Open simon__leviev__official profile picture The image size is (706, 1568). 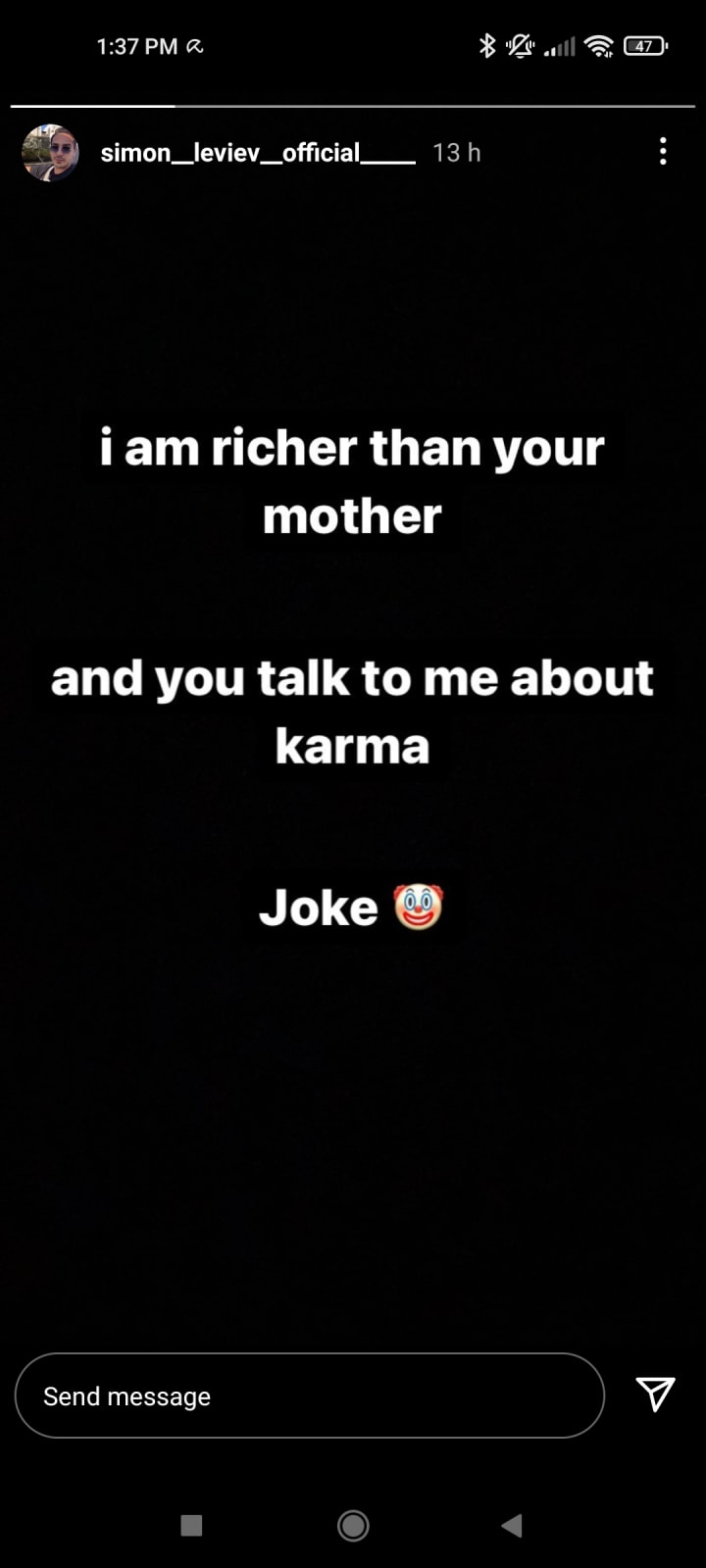pyautogui.click(x=50, y=153)
